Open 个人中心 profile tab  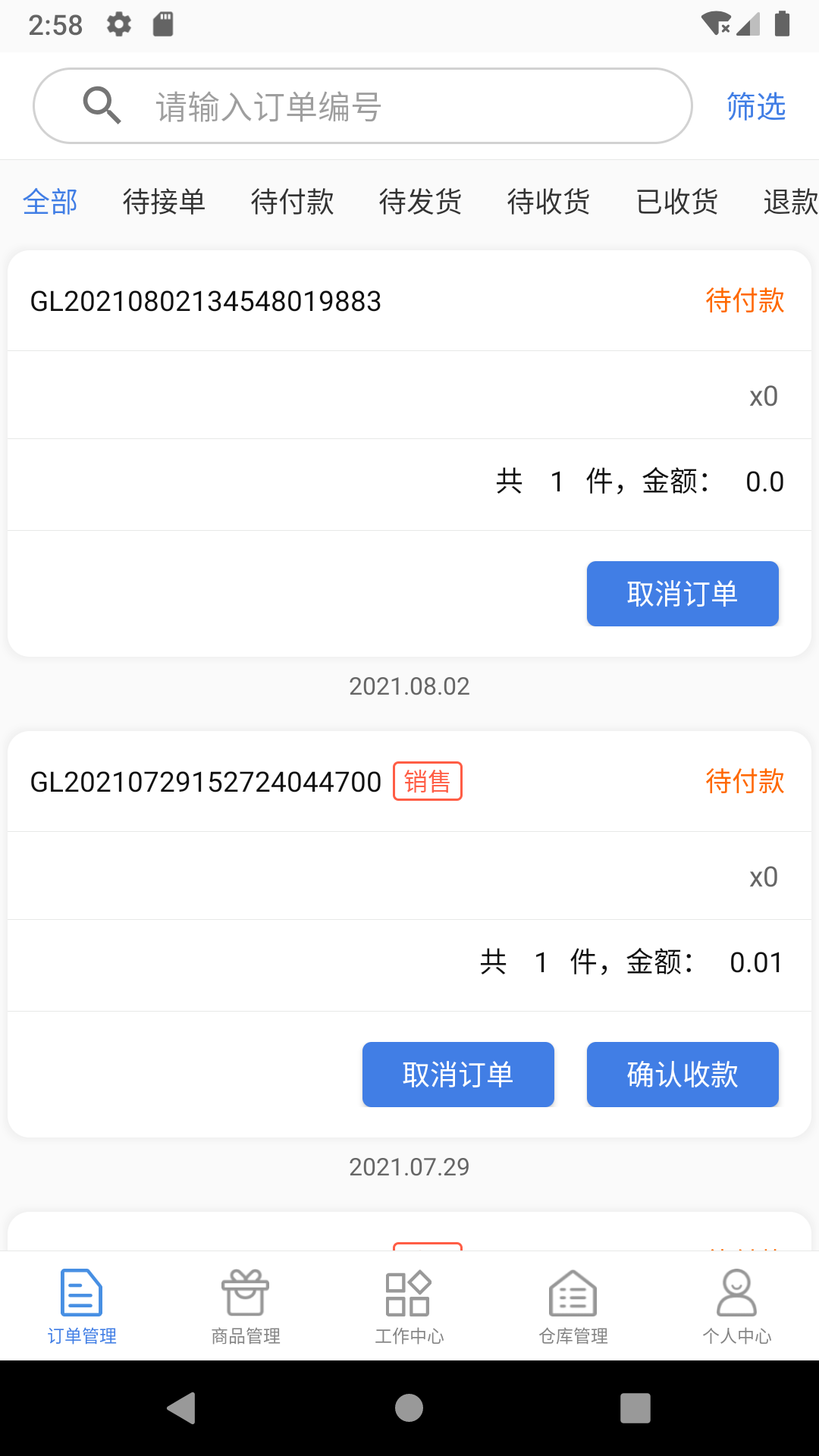point(737,1307)
